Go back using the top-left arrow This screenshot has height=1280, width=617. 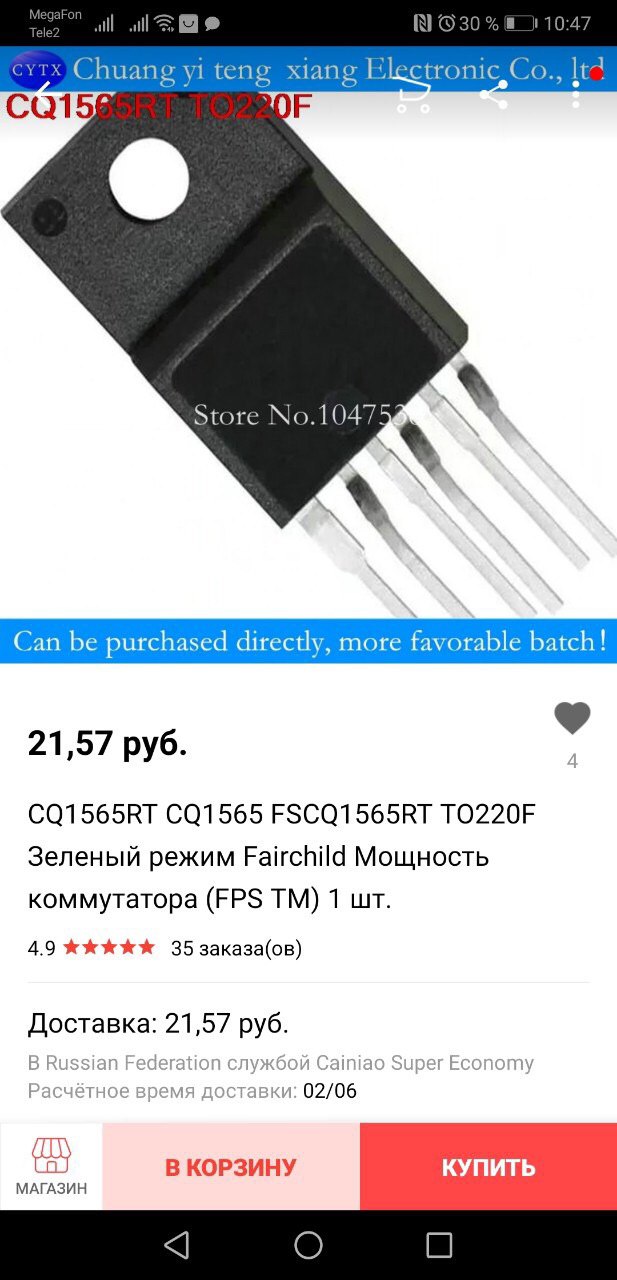pyautogui.click(x=42, y=95)
